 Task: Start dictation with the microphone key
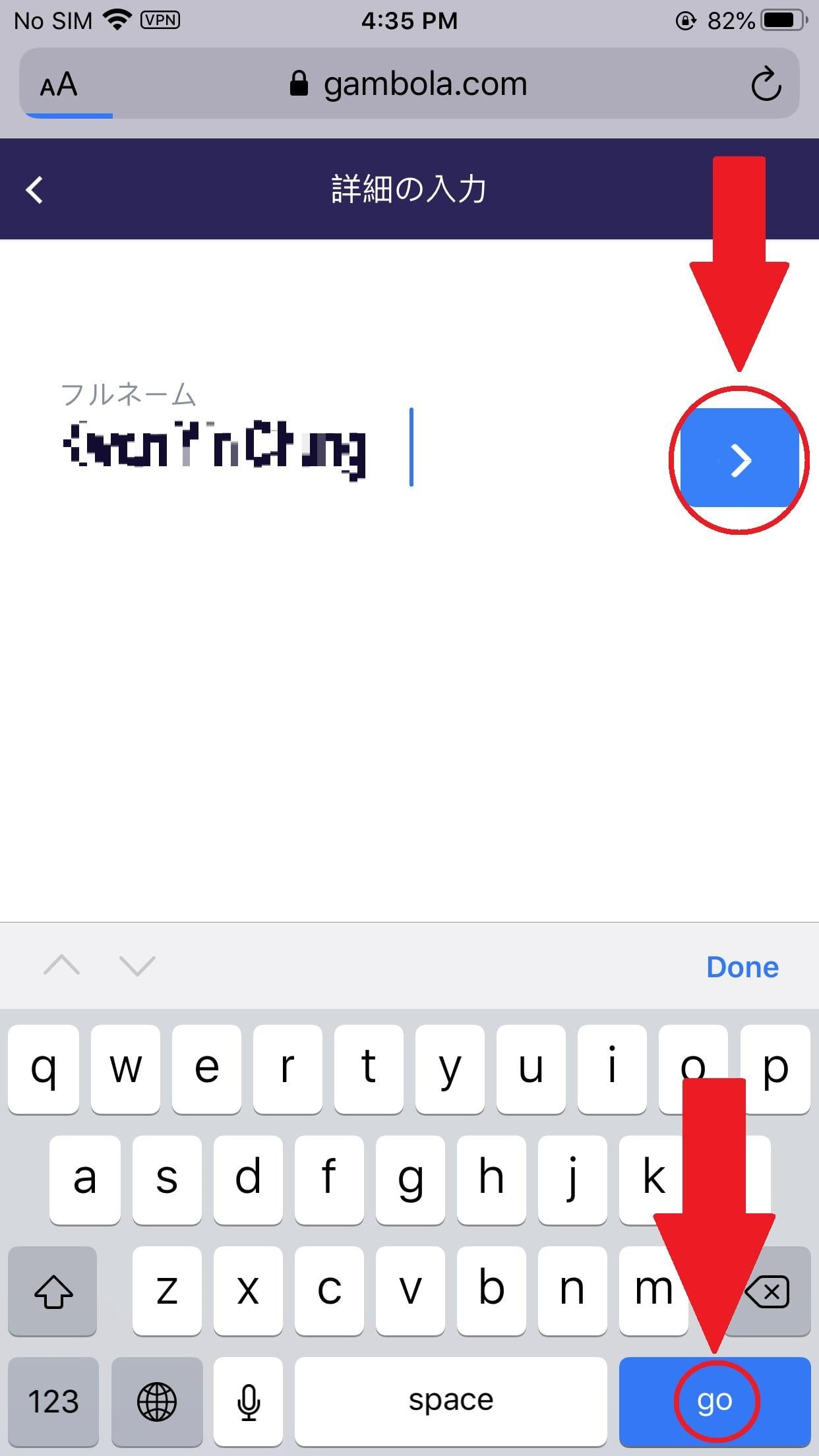(x=249, y=1401)
